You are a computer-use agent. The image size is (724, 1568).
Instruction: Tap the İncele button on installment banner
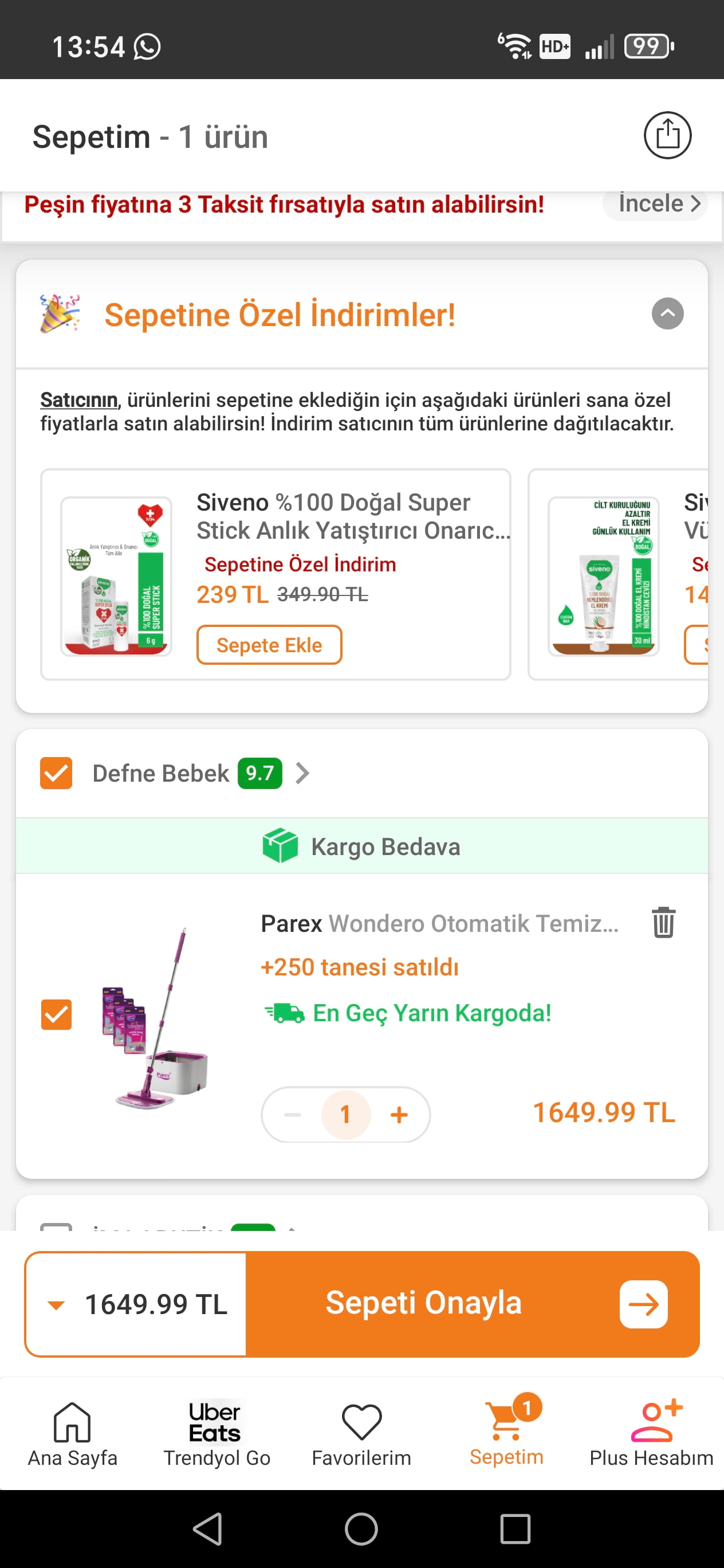click(658, 203)
